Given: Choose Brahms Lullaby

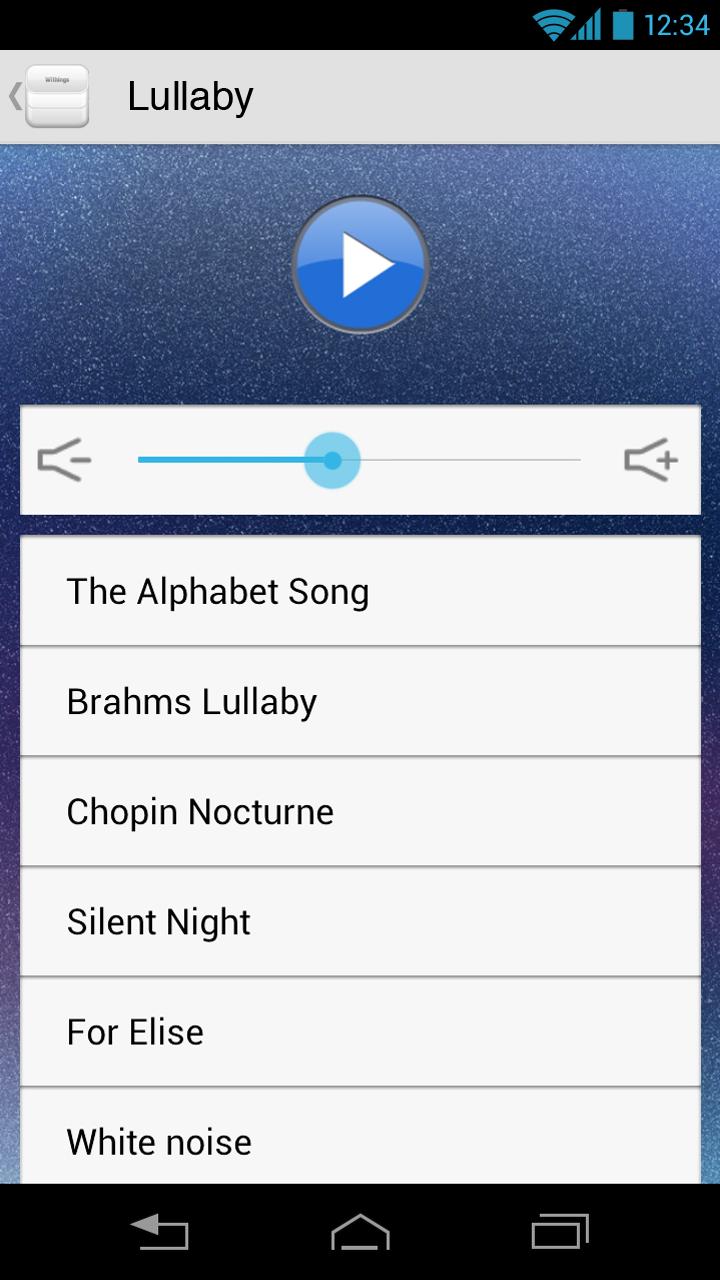Looking at the screenshot, I should 360,701.
